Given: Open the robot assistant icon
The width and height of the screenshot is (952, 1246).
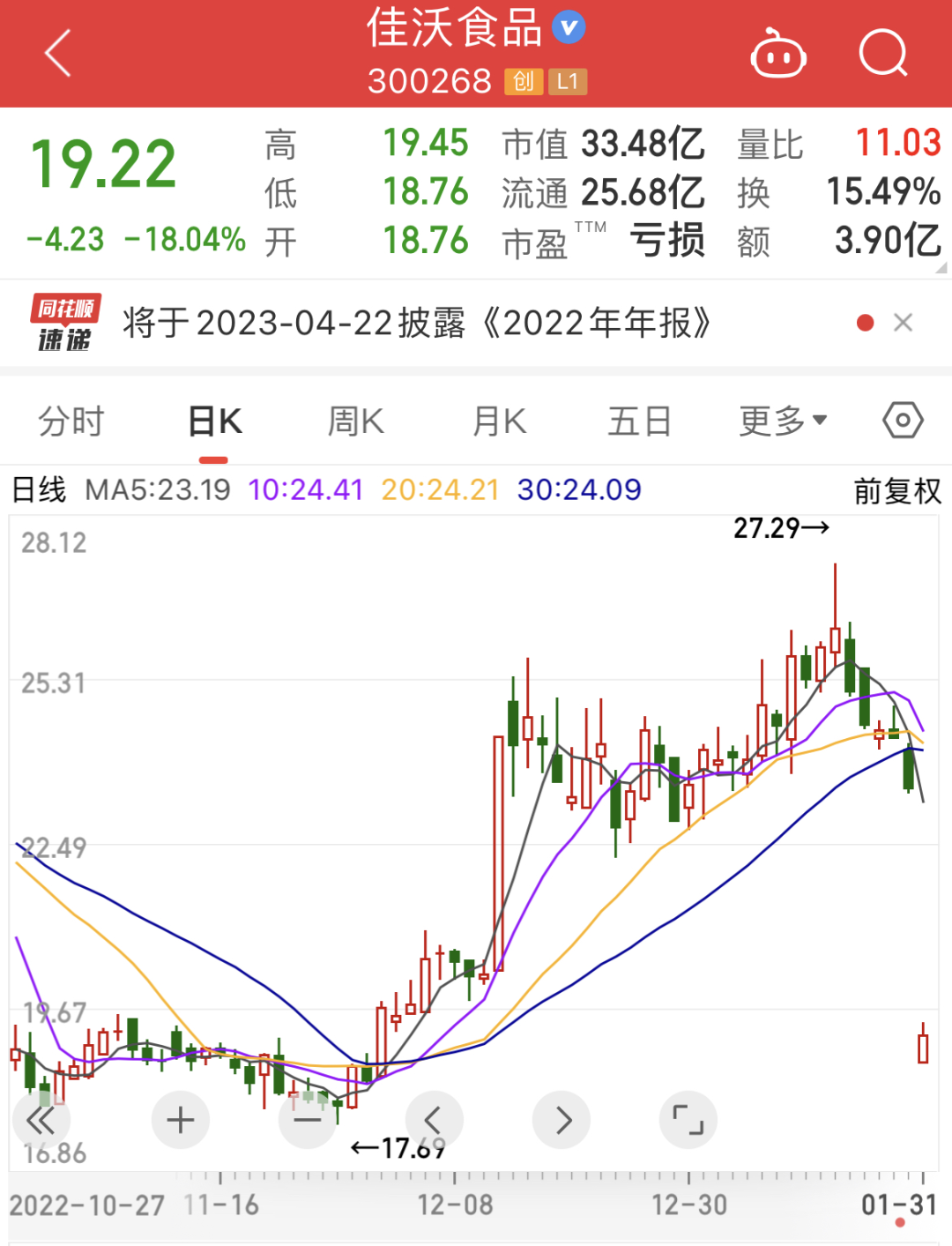Looking at the screenshot, I should (x=777, y=55).
